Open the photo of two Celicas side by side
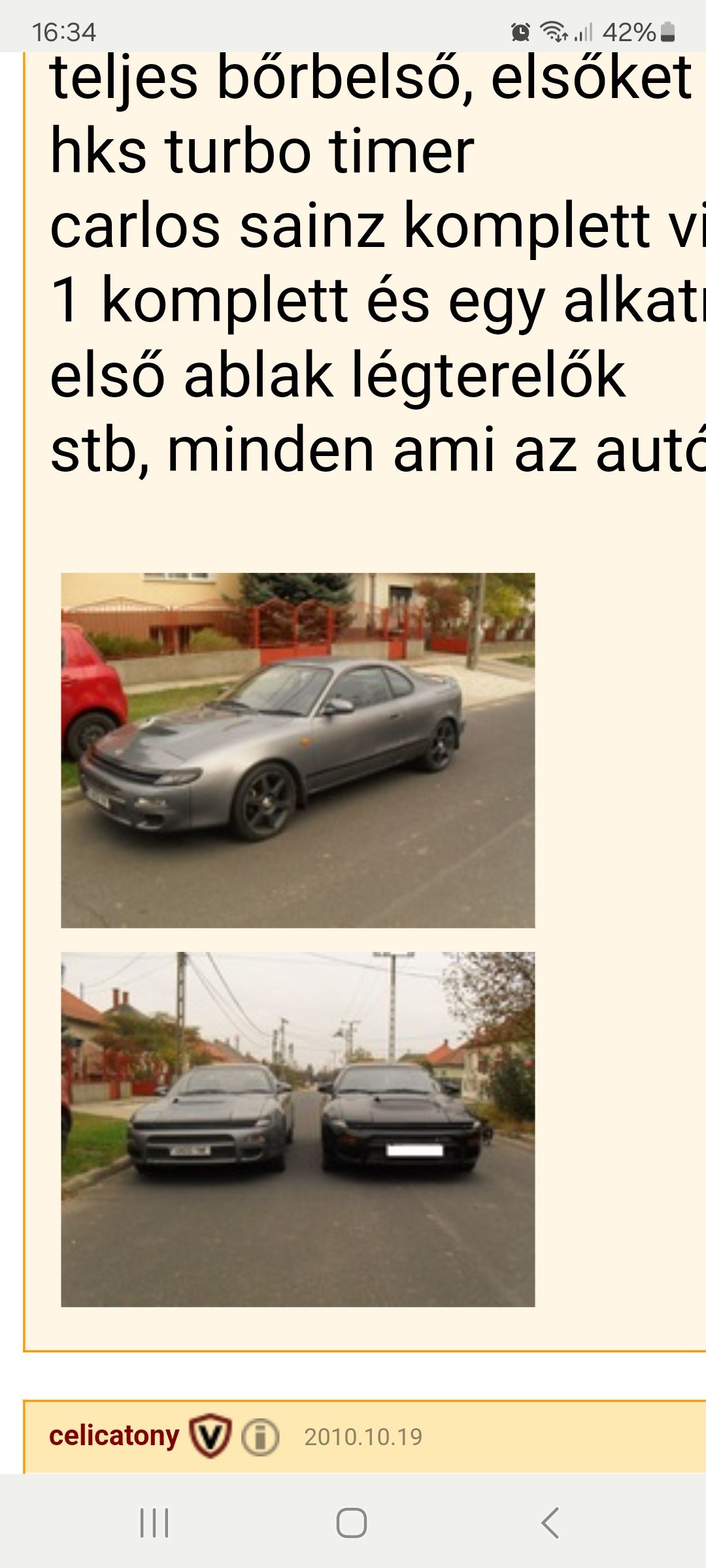 [x=297, y=1129]
